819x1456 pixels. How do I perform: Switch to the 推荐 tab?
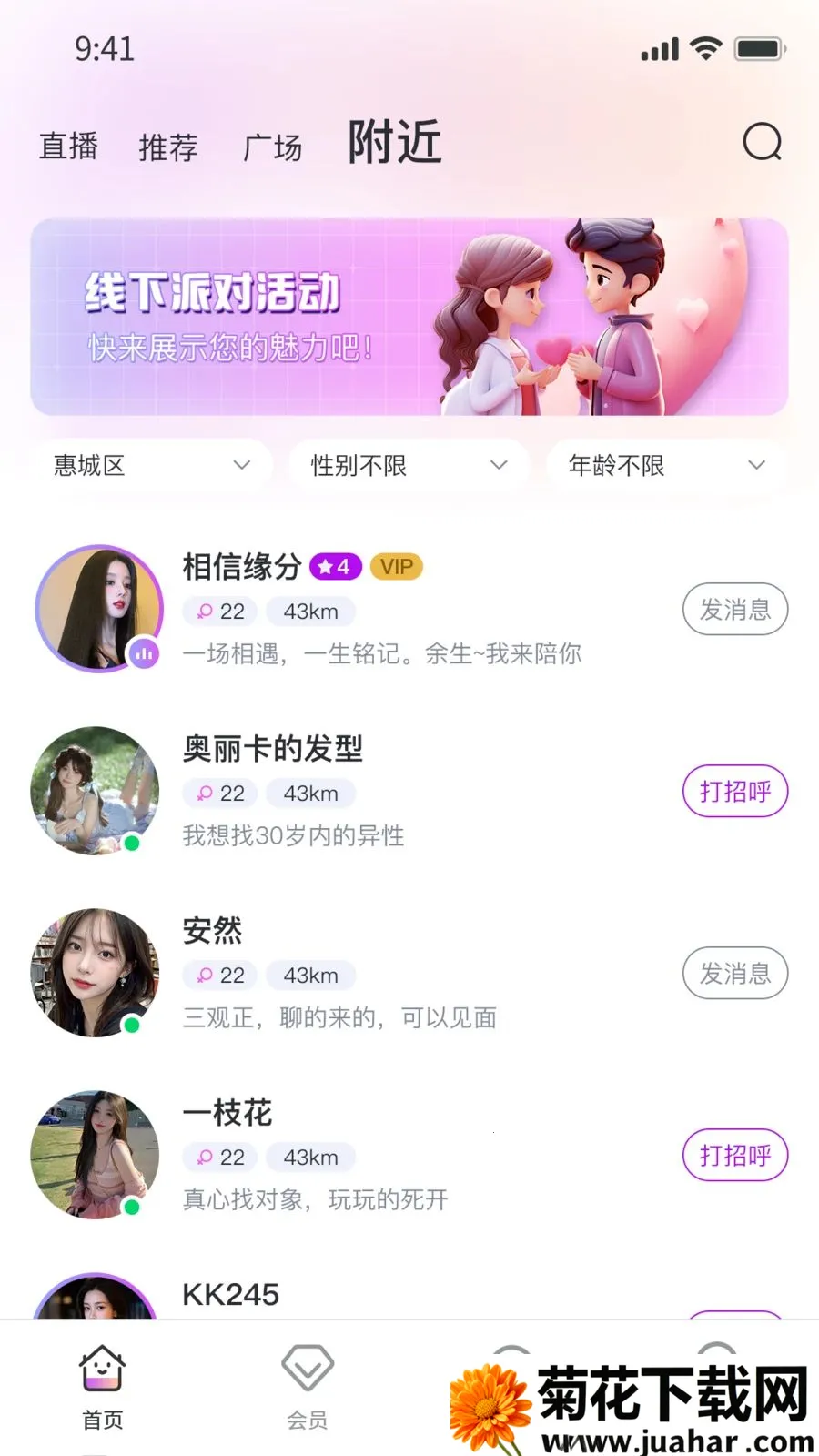(x=168, y=147)
